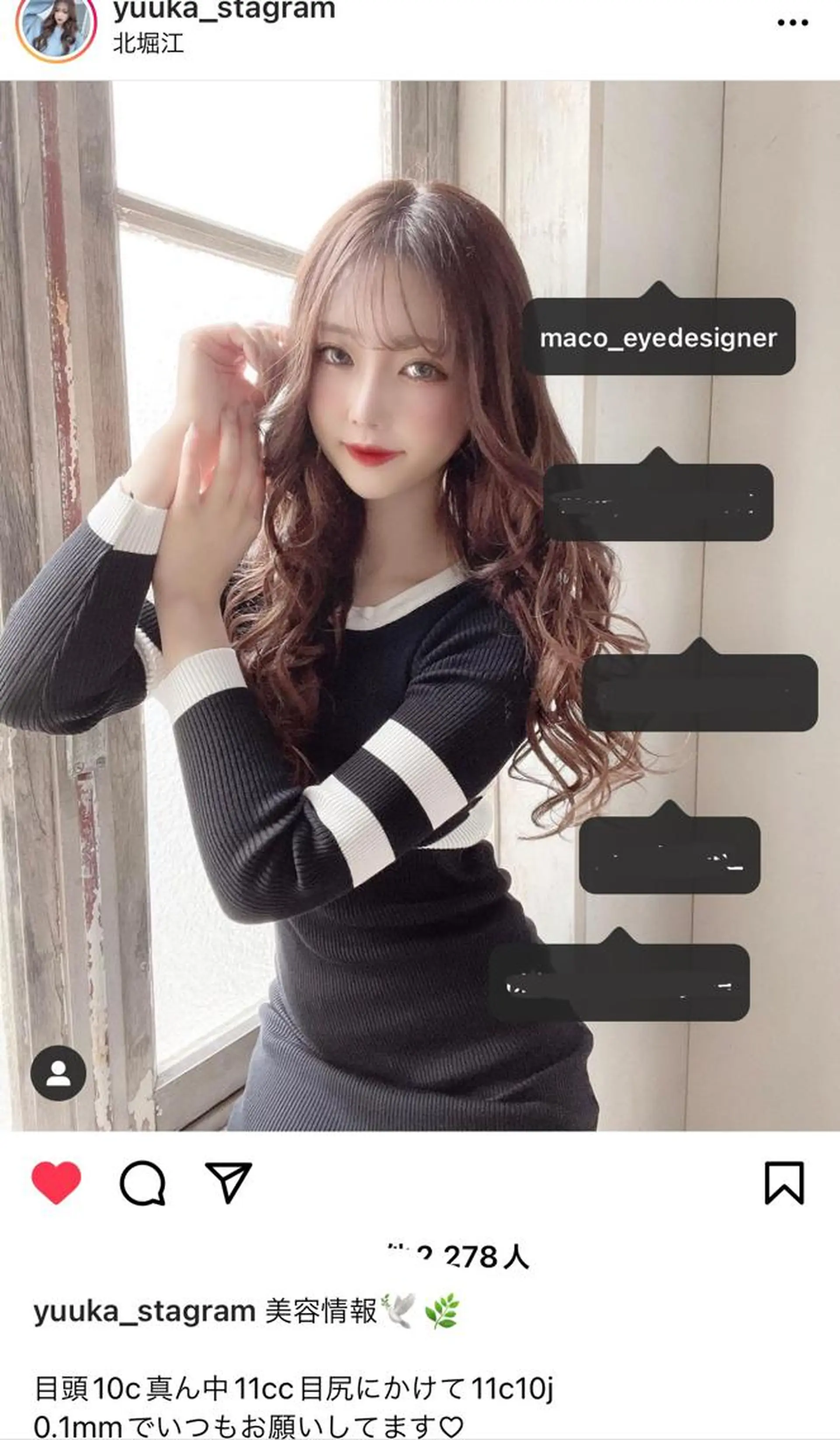Unlike the post with the heart icon
This screenshot has width=840, height=1440.
coord(56,1183)
